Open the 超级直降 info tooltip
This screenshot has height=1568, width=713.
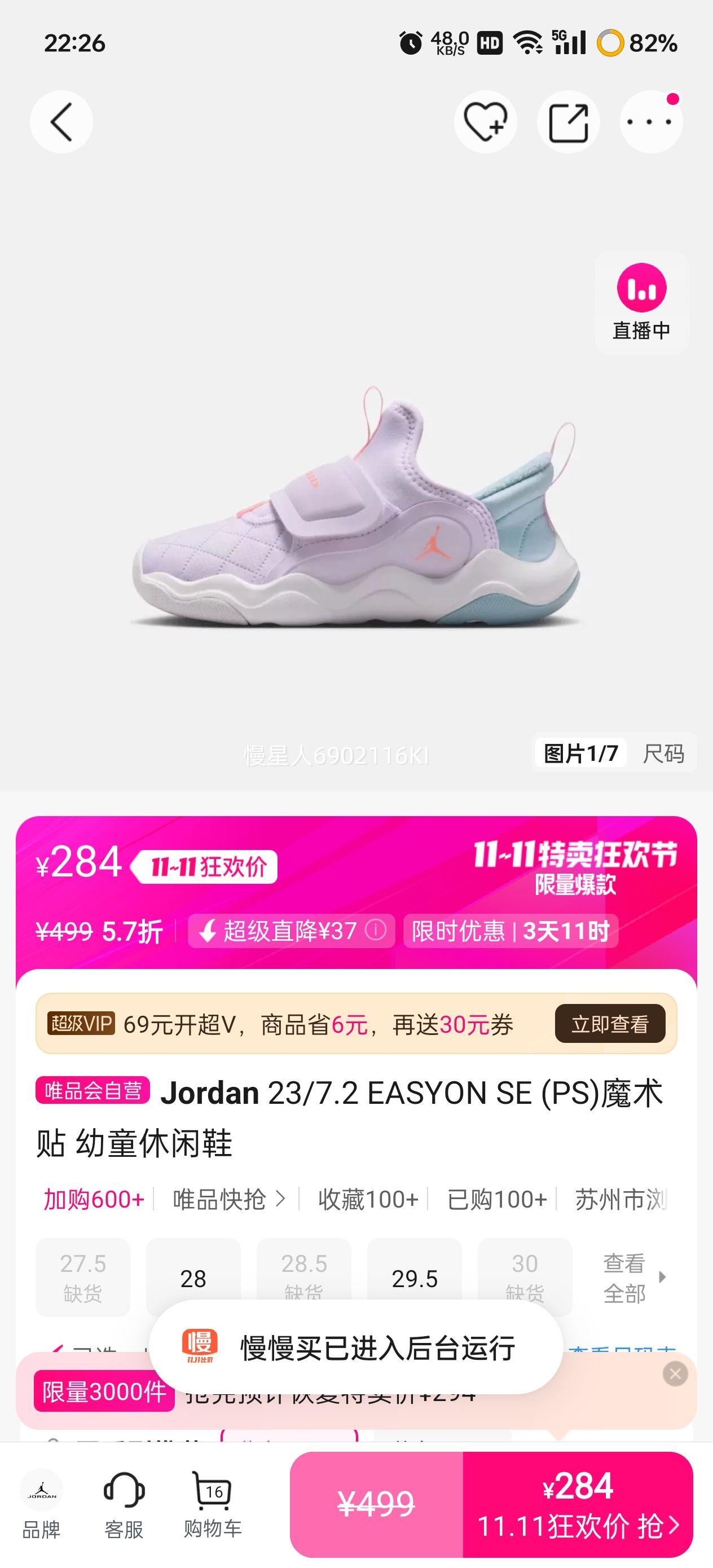[376, 930]
